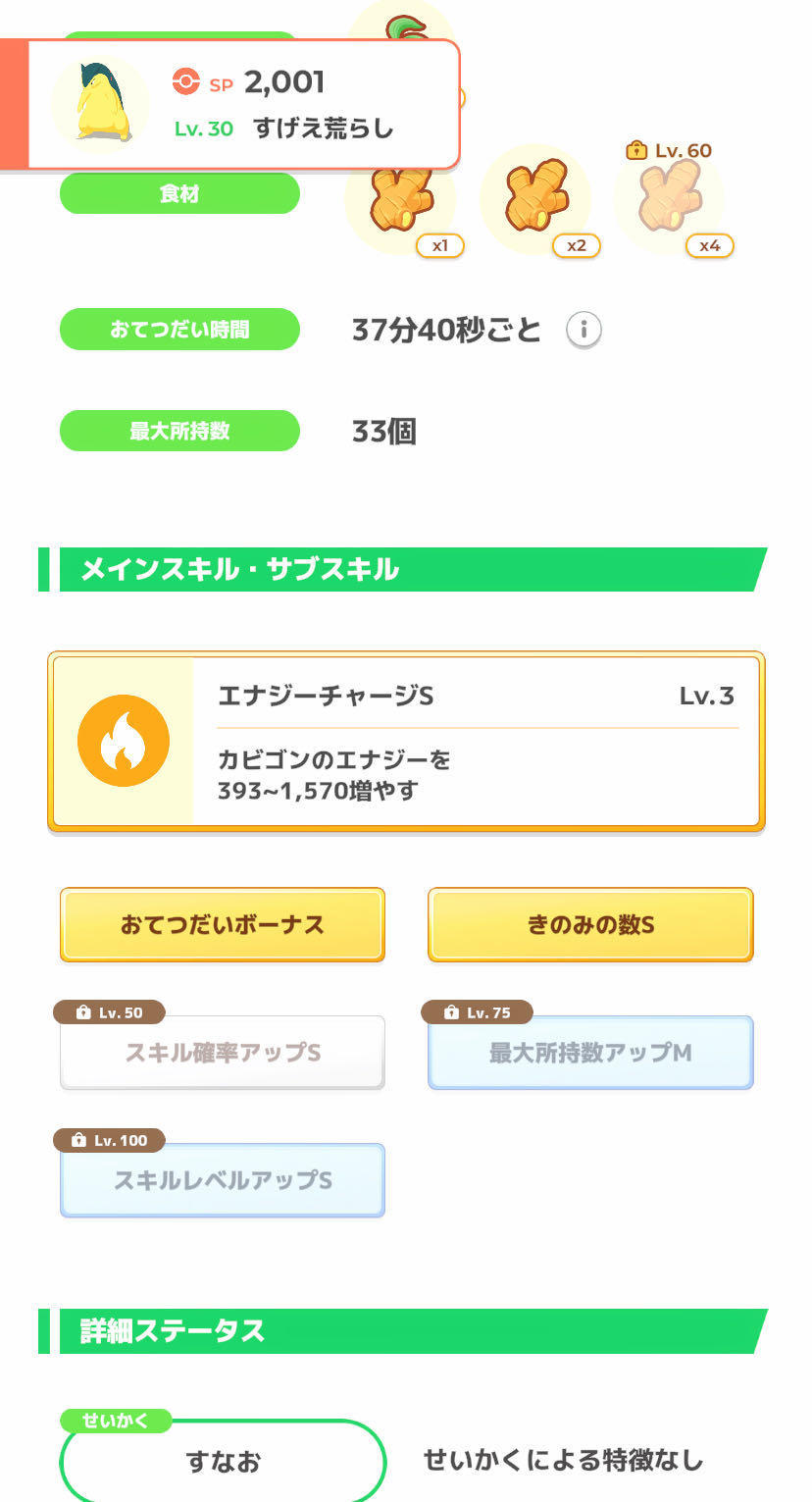Select the すなお nature option
812x1502 pixels.
pos(222,1461)
